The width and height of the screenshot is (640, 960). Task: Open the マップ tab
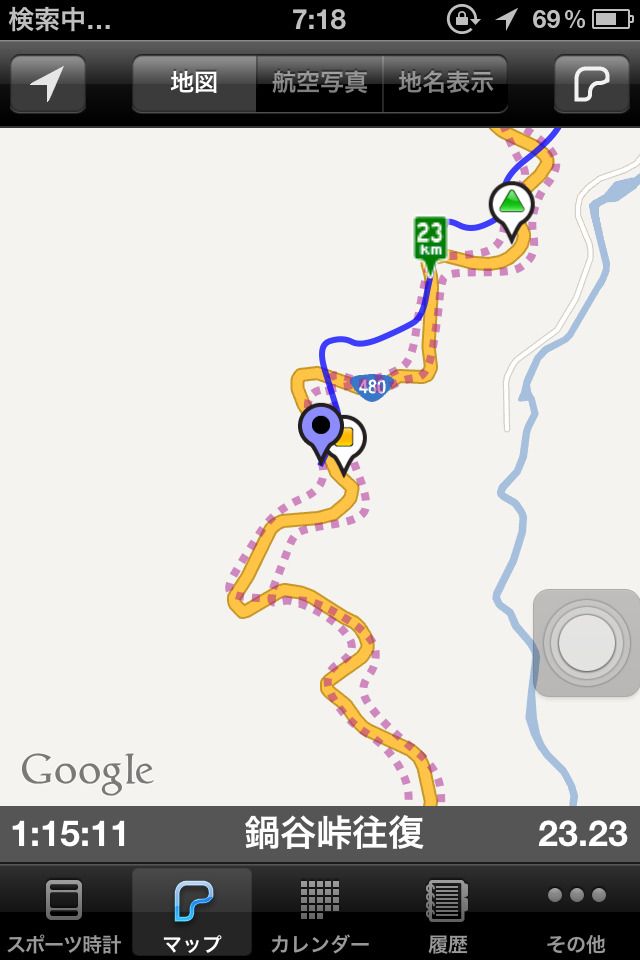(x=192, y=914)
